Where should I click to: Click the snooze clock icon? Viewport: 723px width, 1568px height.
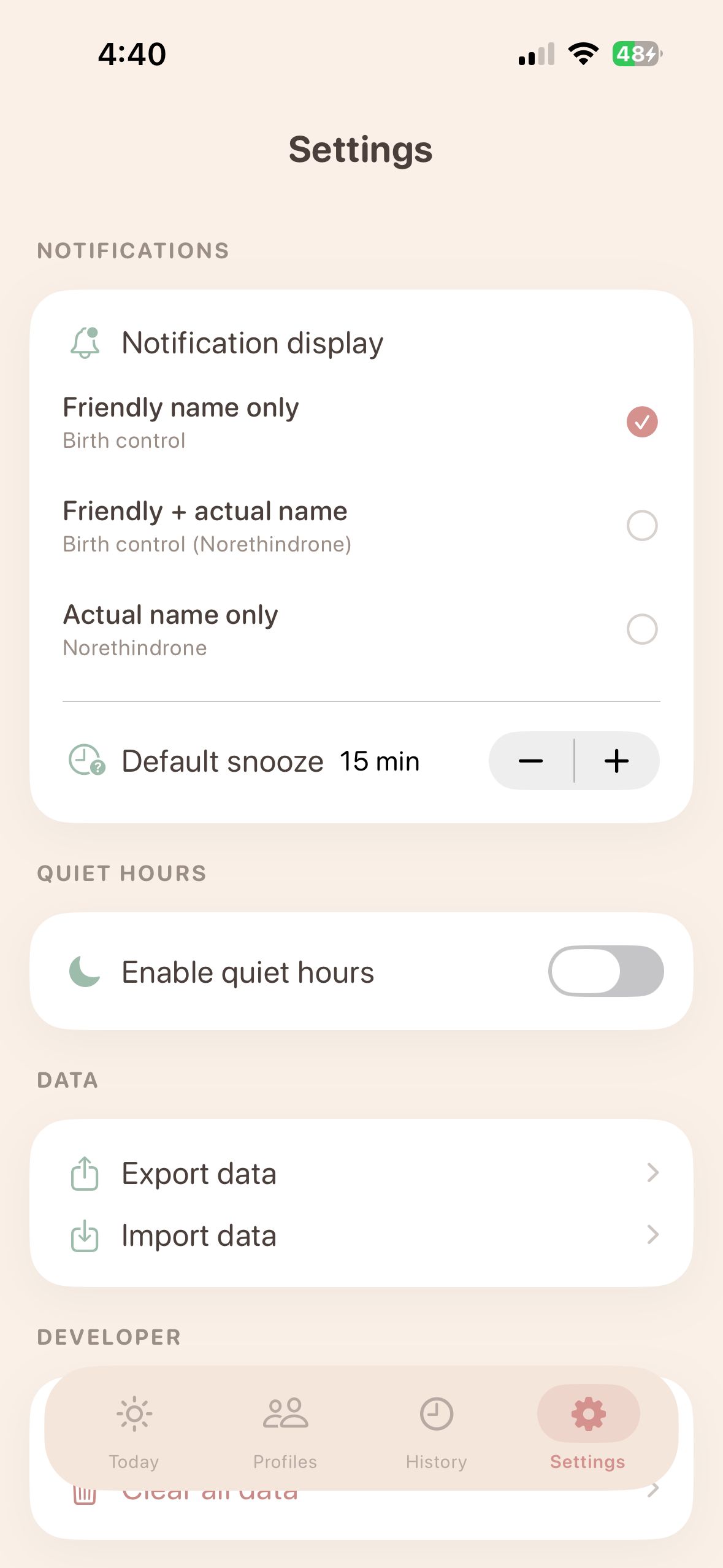tap(85, 761)
